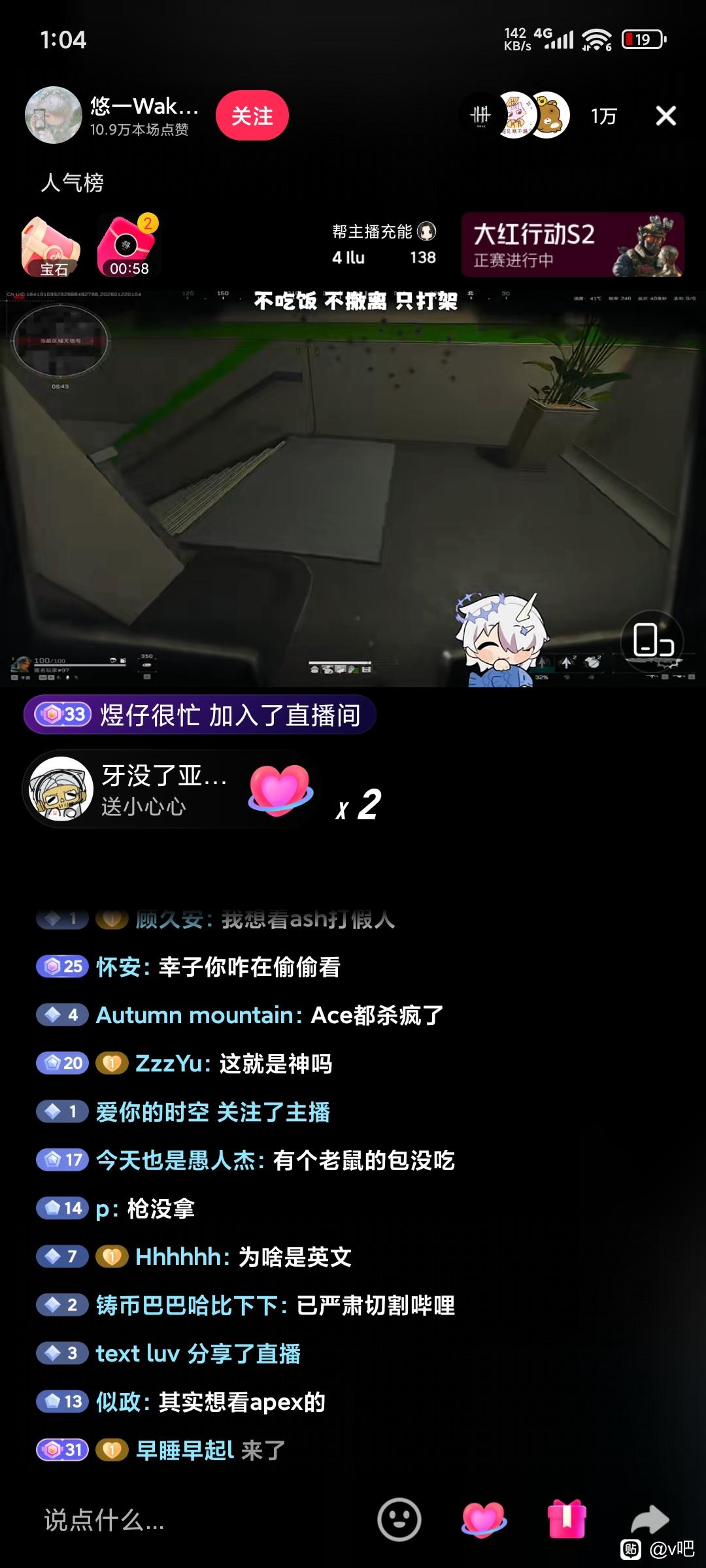Follow the streamer with 关注 button
Viewport: 706px width, 1568px height.
[252, 116]
